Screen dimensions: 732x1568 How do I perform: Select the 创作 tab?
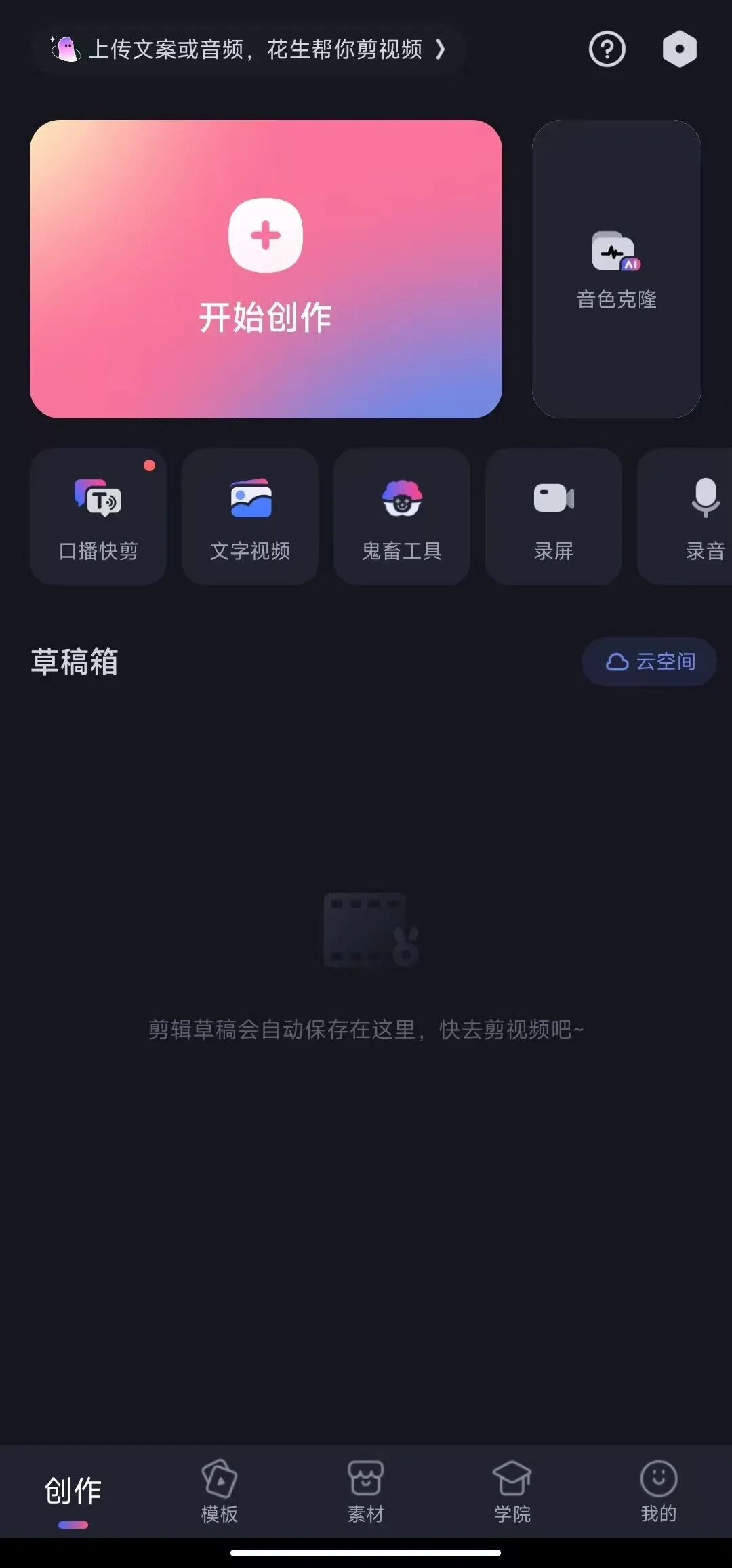pos(73,1491)
